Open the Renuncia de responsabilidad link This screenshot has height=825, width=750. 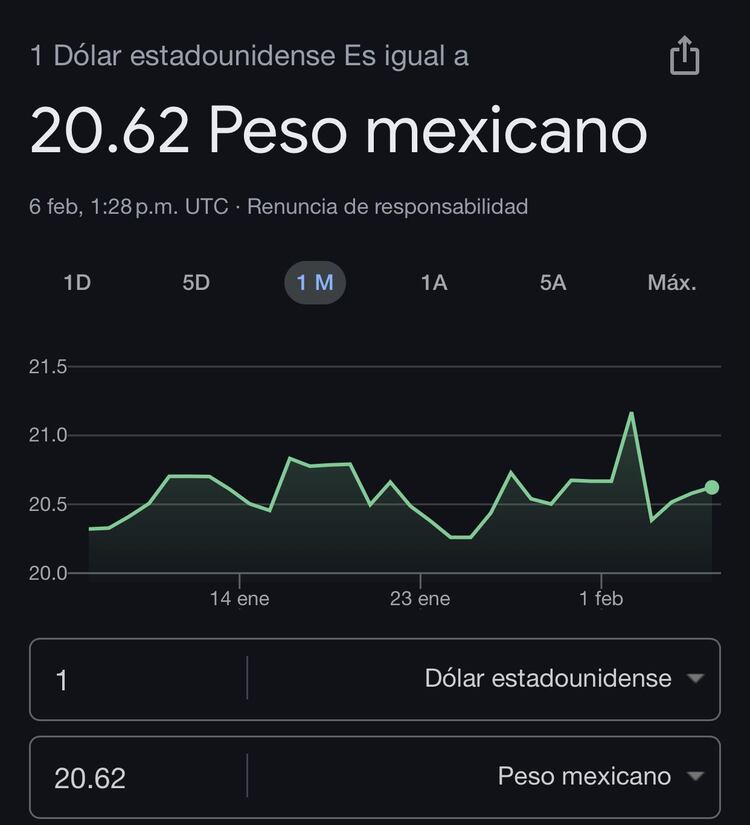coord(390,208)
